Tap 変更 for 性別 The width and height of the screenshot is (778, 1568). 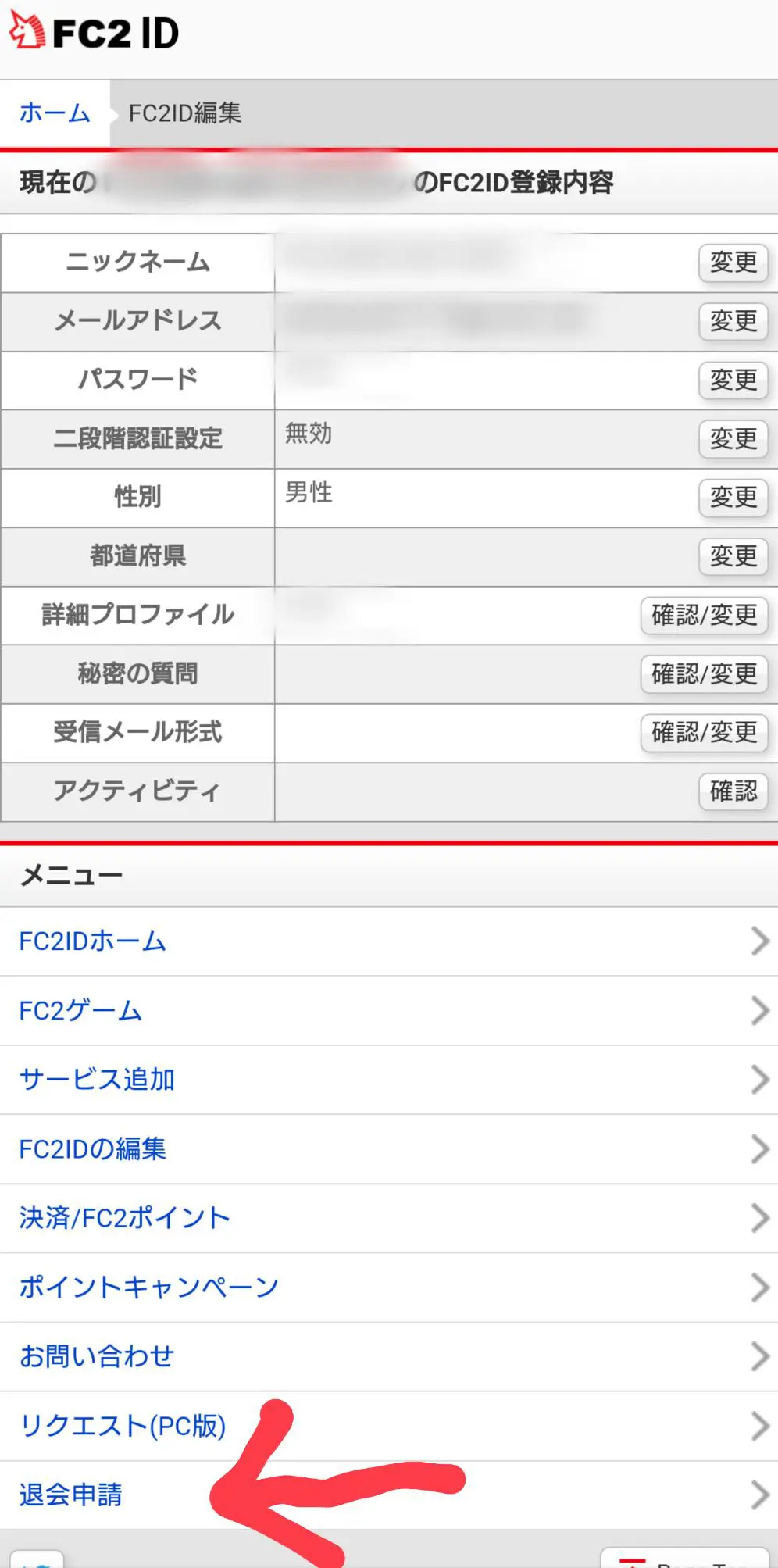click(x=733, y=498)
